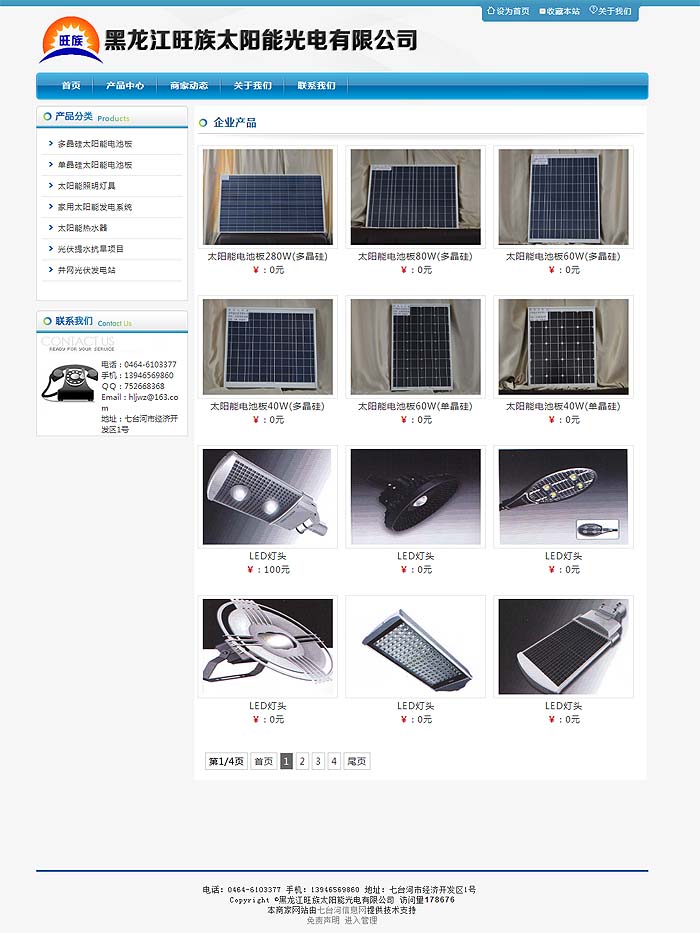This screenshot has height=933, width=700.
Task: Jump to 尾页 last page
Action: [356, 761]
